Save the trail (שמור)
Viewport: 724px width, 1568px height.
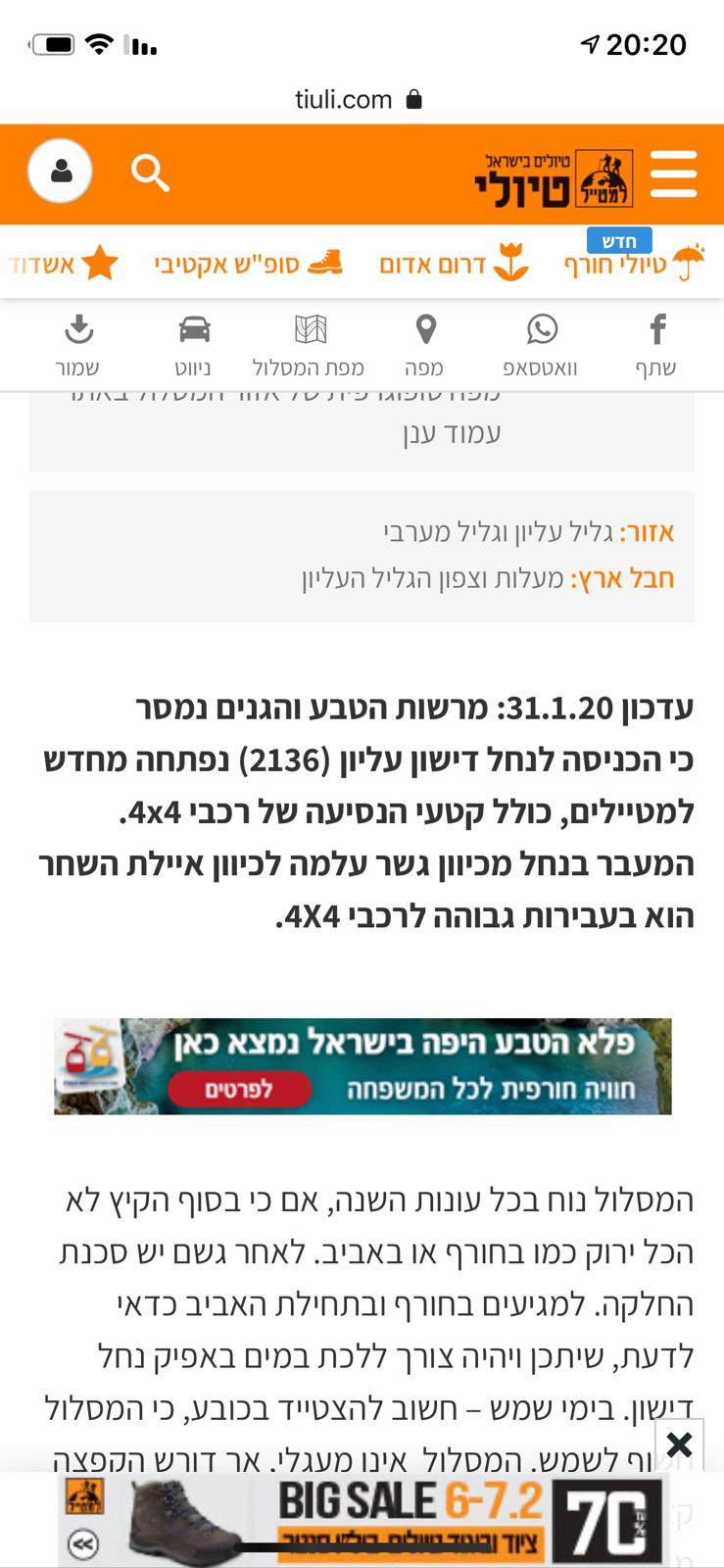[x=77, y=344]
